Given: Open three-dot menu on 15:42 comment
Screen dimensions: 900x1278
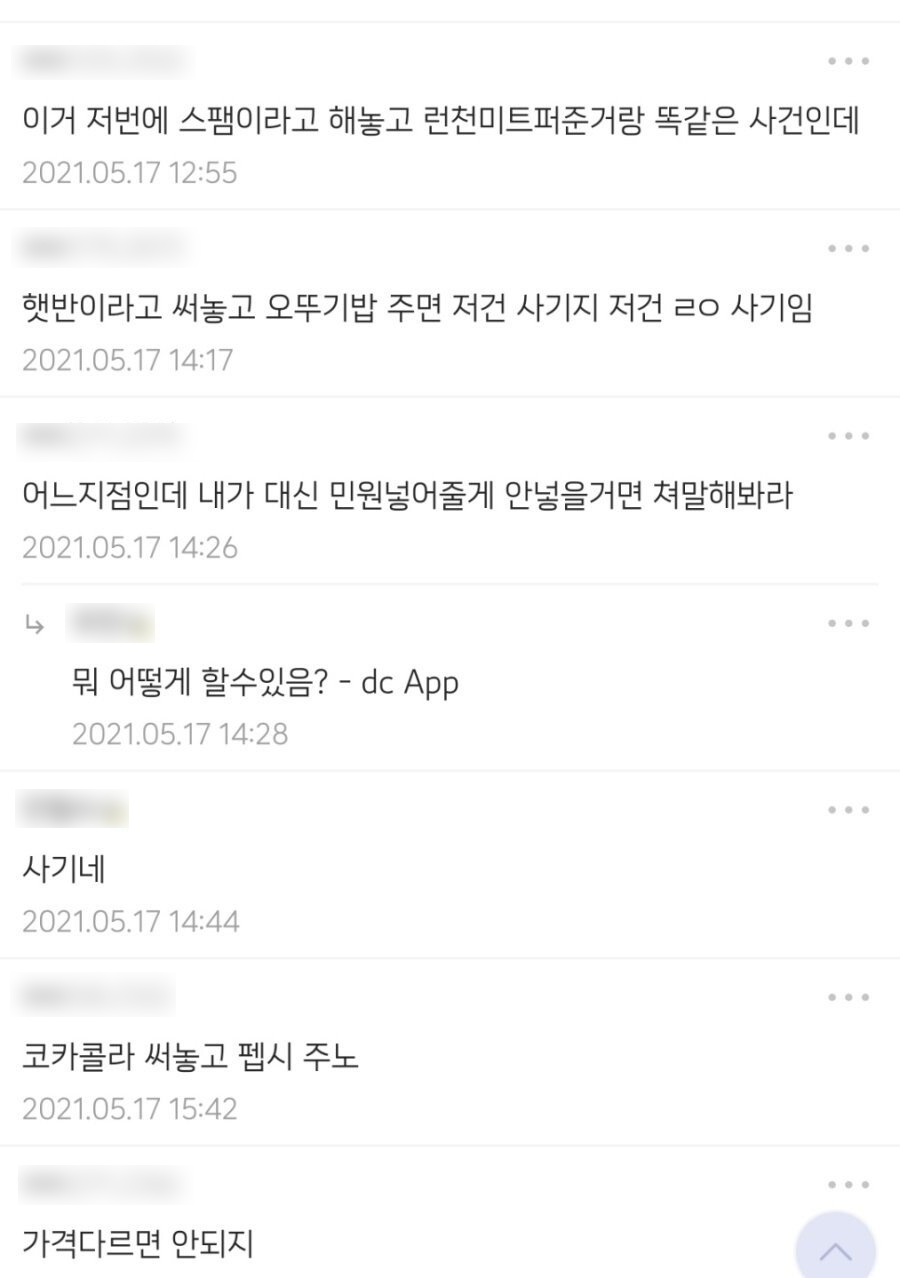Looking at the screenshot, I should (x=848, y=998).
